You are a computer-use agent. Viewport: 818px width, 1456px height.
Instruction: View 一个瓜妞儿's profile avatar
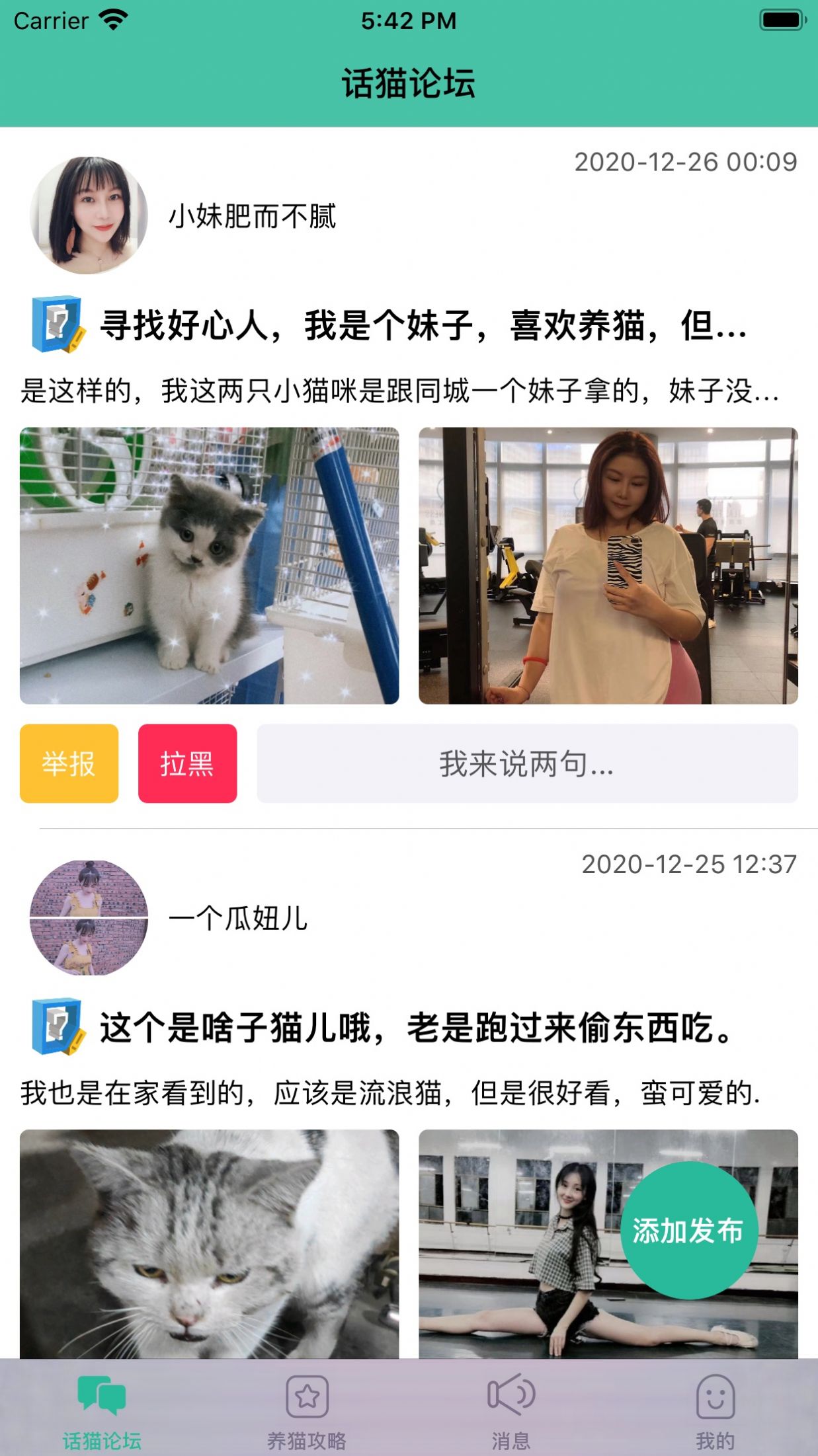click(x=89, y=918)
